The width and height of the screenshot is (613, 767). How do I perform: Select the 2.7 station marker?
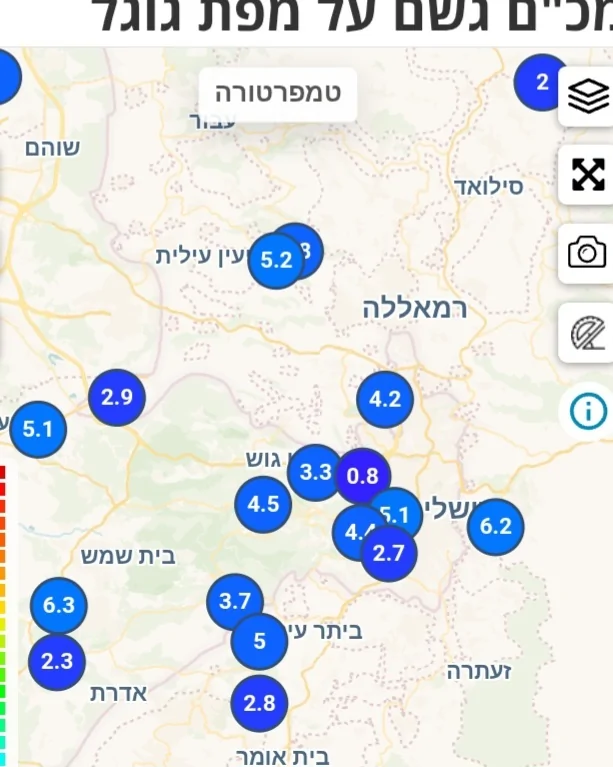tap(388, 553)
